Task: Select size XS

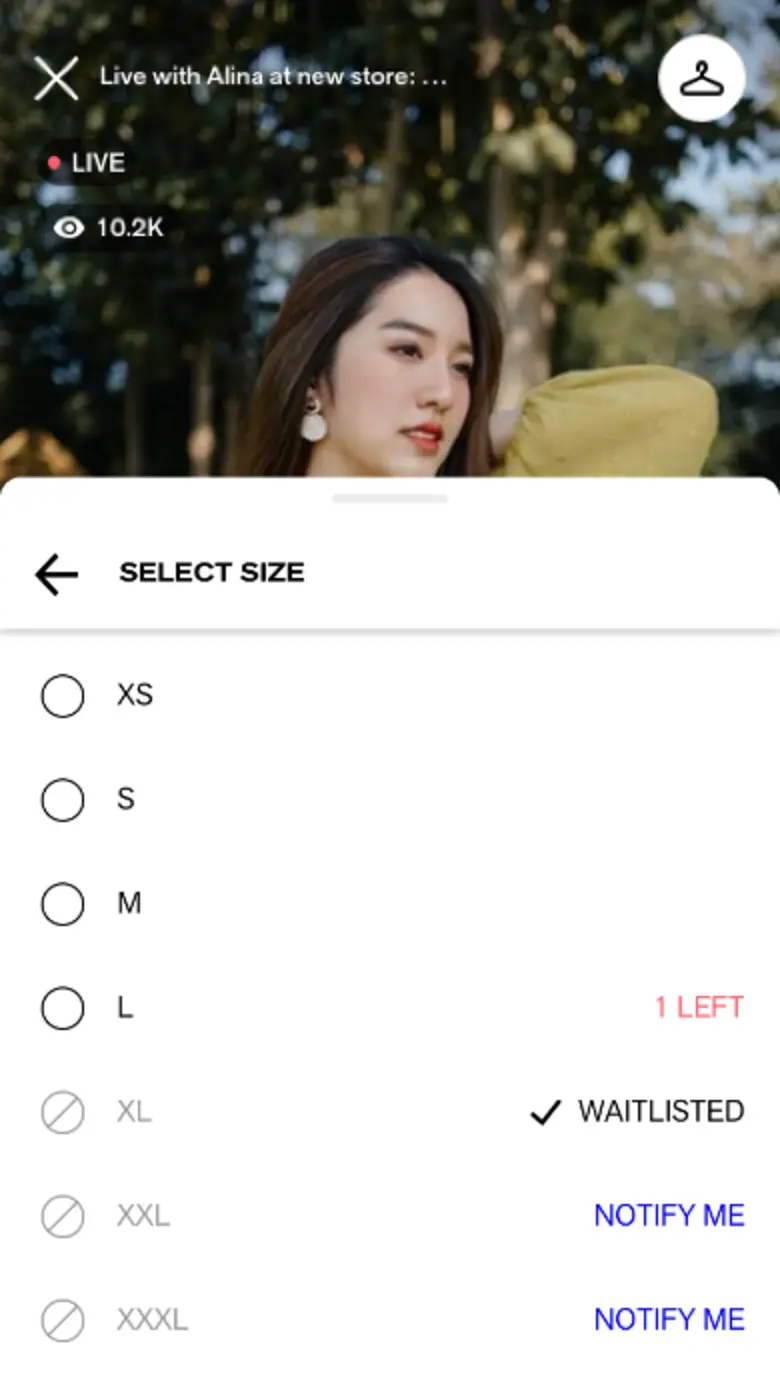Action: click(62, 696)
